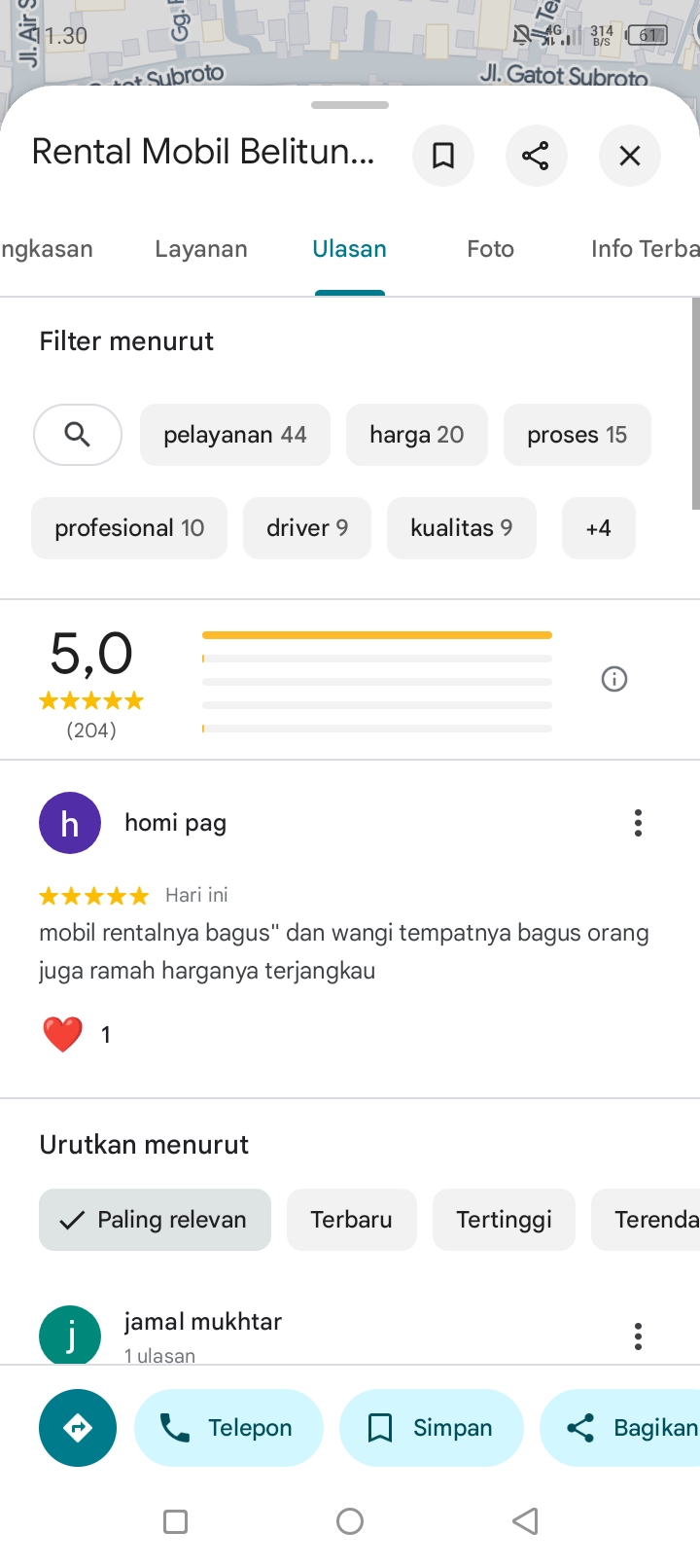Screen dimensions: 700x1568
Task: Call the business with Telepon button
Action: 228,1428
